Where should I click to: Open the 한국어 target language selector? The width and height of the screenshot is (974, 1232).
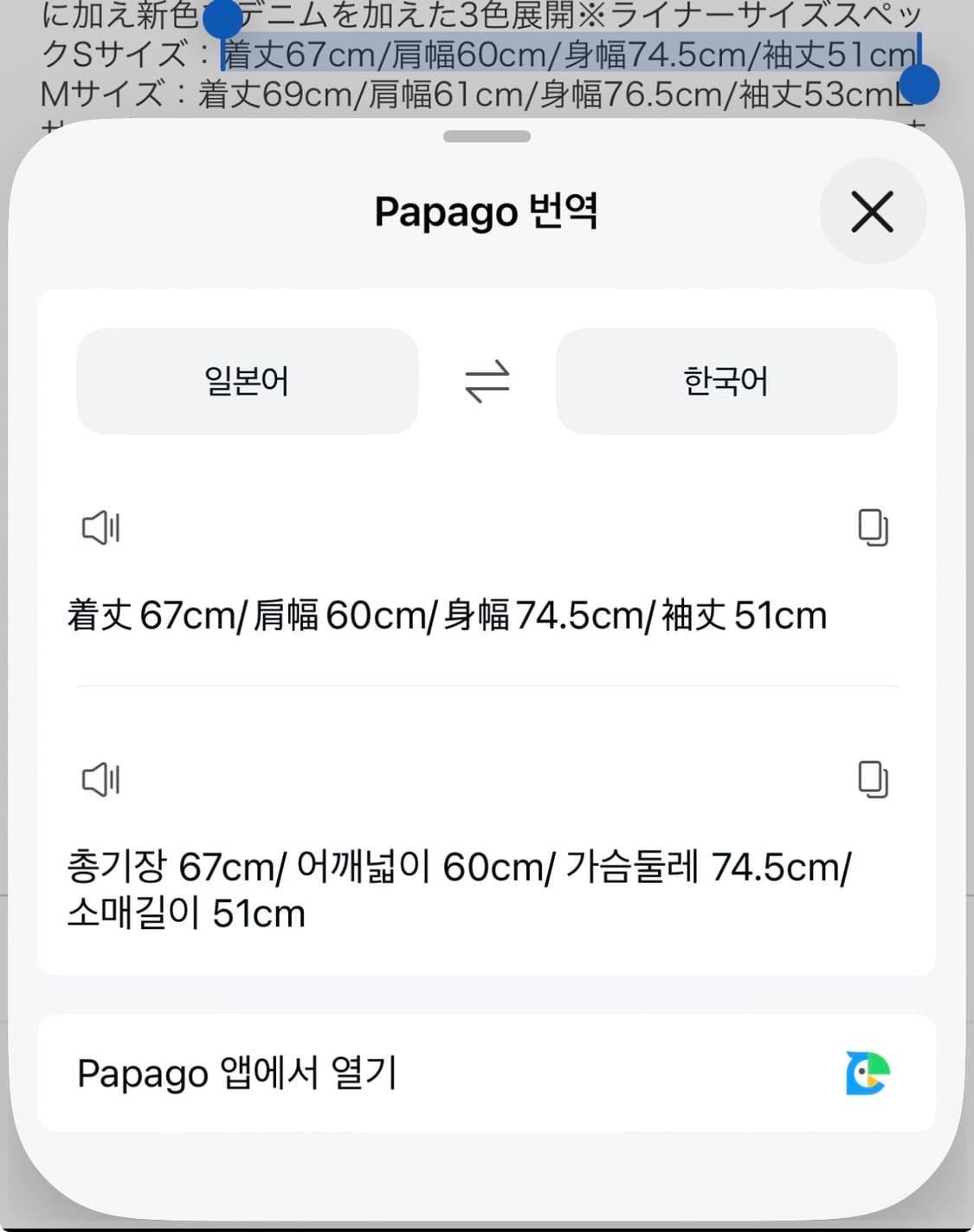(726, 381)
